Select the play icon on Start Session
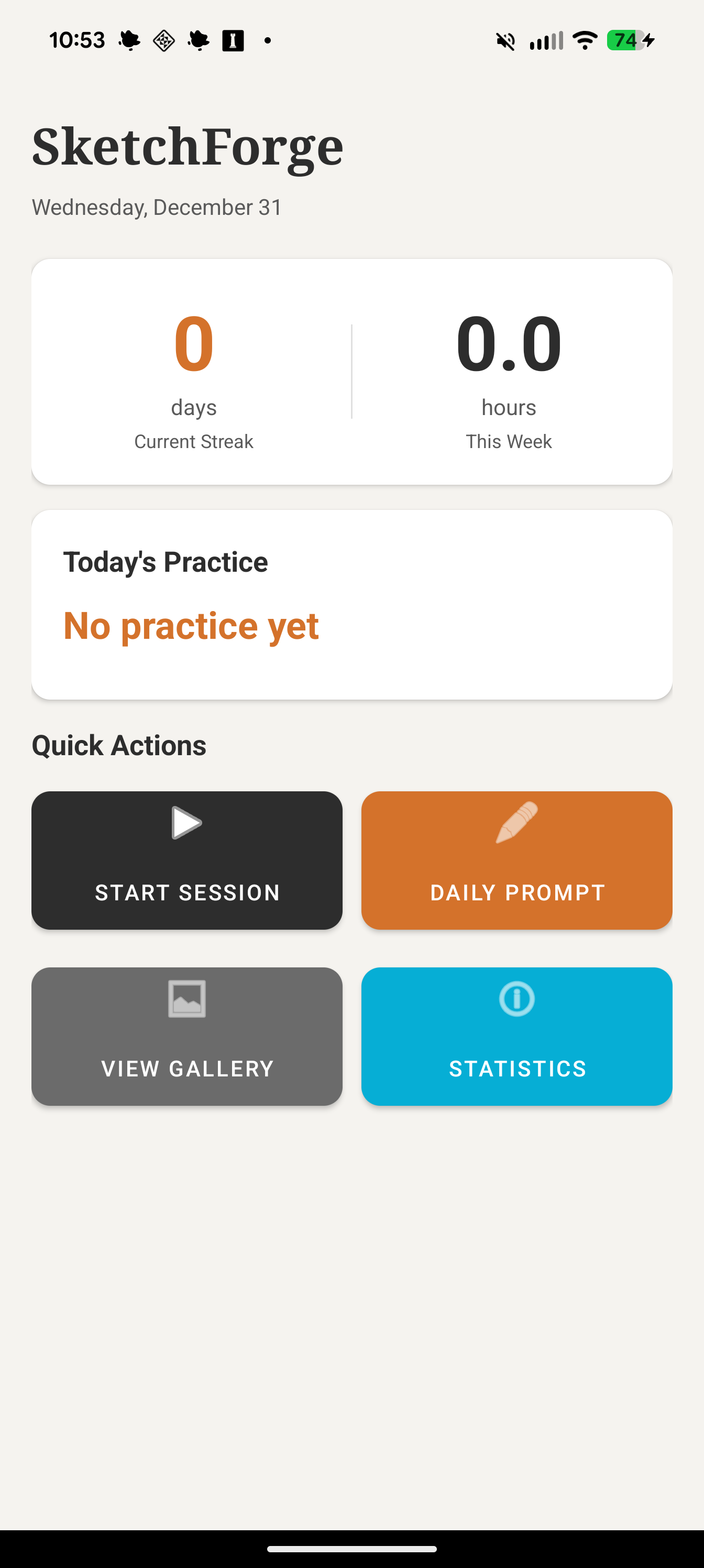The width and height of the screenshot is (704, 1568). point(187,822)
